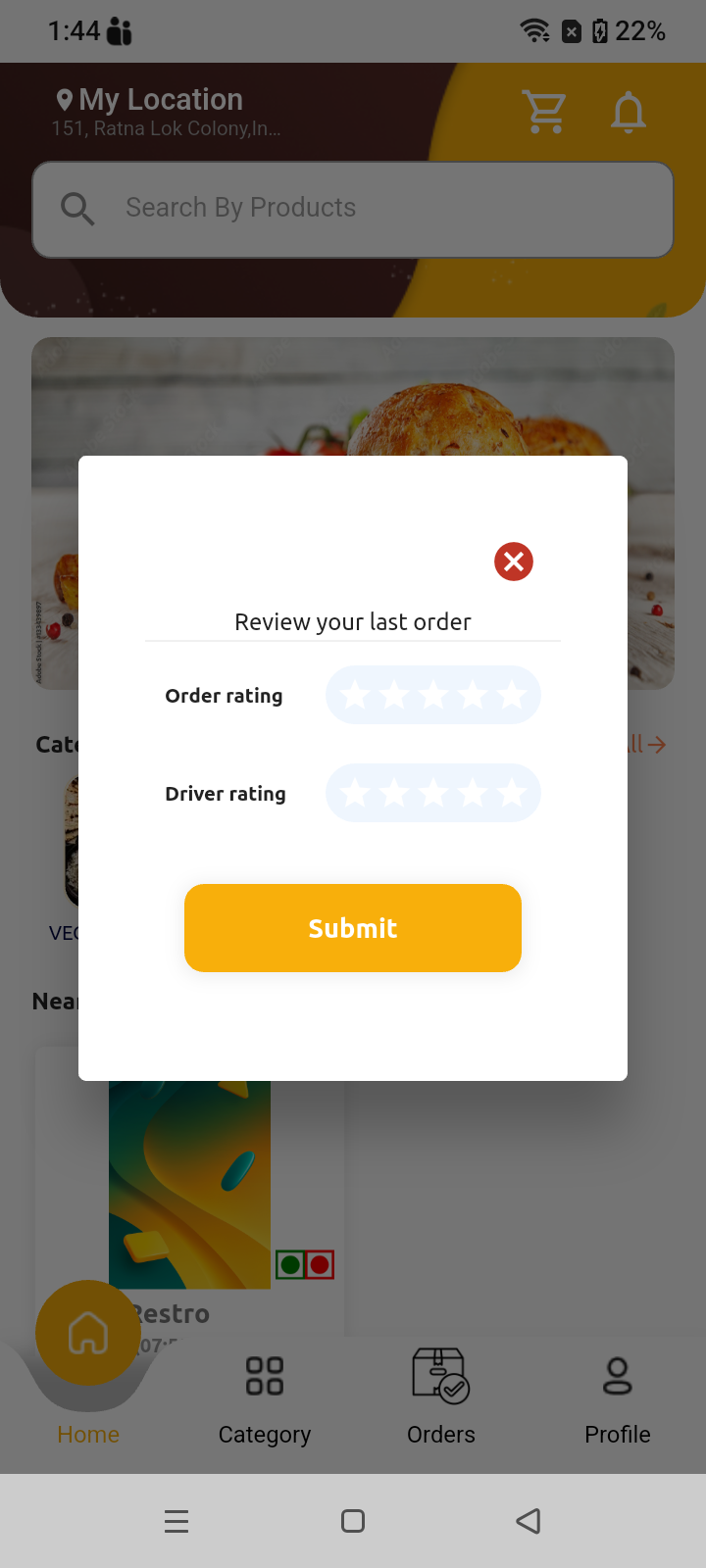Close the review order dialog
Image resolution: width=706 pixels, height=1568 pixels.
click(513, 562)
